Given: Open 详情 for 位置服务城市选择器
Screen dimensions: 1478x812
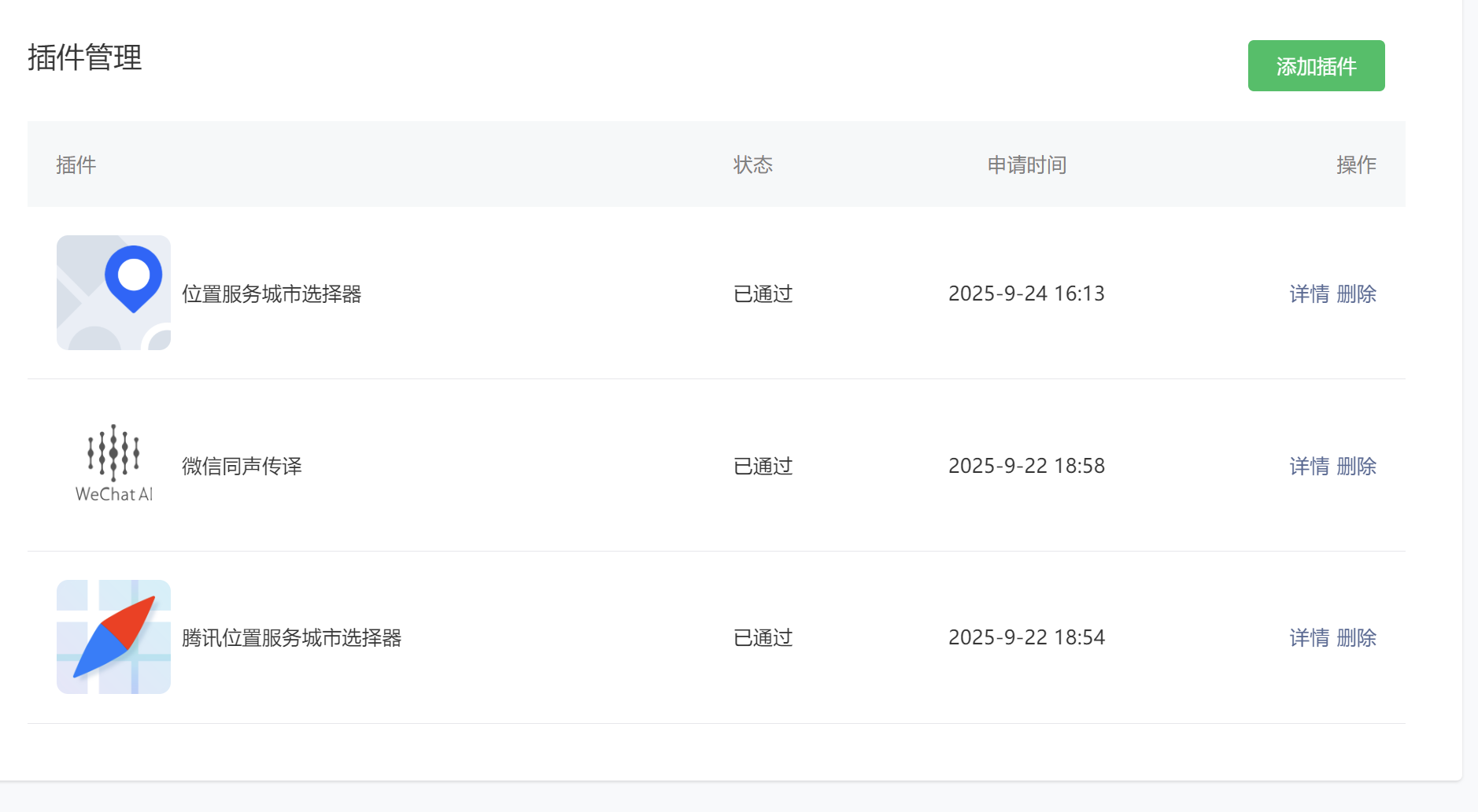Looking at the screenshot, I should click(x=1309, y=294).
